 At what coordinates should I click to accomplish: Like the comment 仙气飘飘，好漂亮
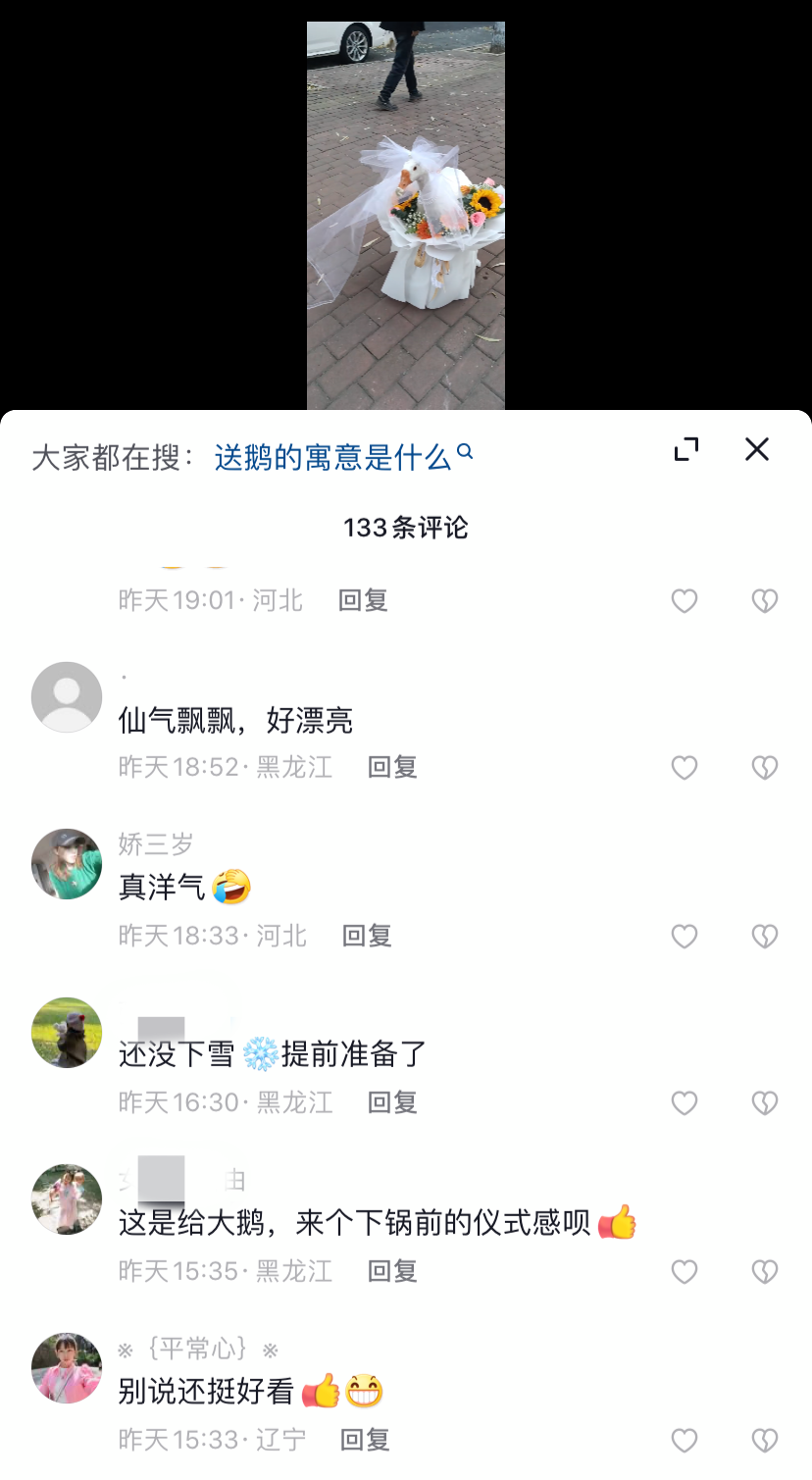point(684,767)
